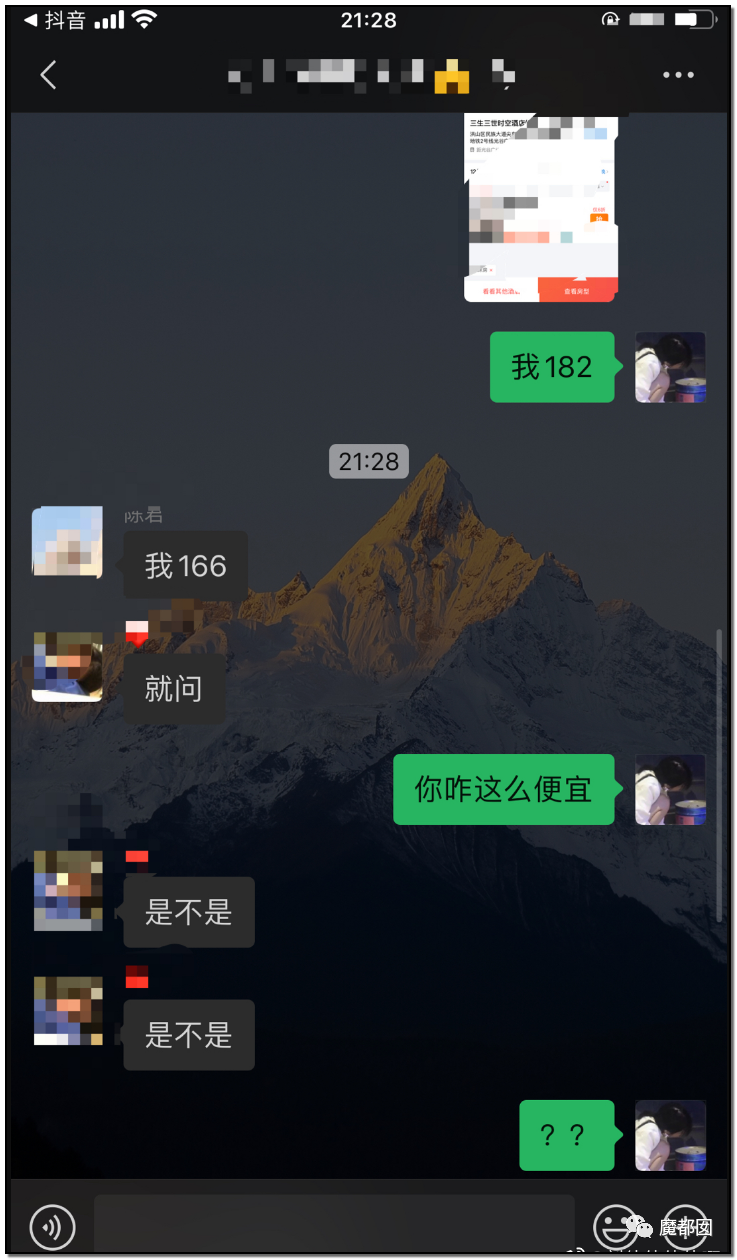Tap the avatar beside the "我 166" message
Screen dimensions: 737x1260
click(x=67, y=542)
